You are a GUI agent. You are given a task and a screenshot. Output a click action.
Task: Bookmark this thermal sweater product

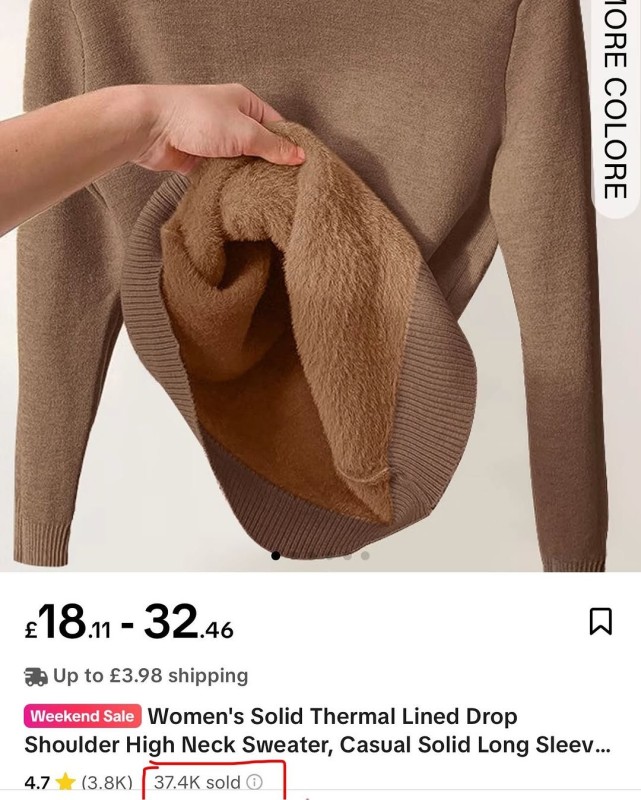600,621
